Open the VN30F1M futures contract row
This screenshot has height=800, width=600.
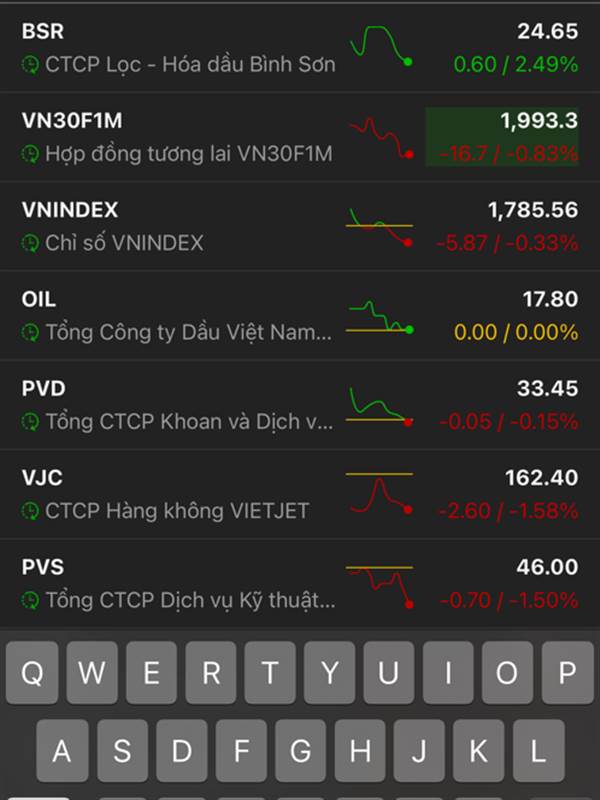(180, 137)
